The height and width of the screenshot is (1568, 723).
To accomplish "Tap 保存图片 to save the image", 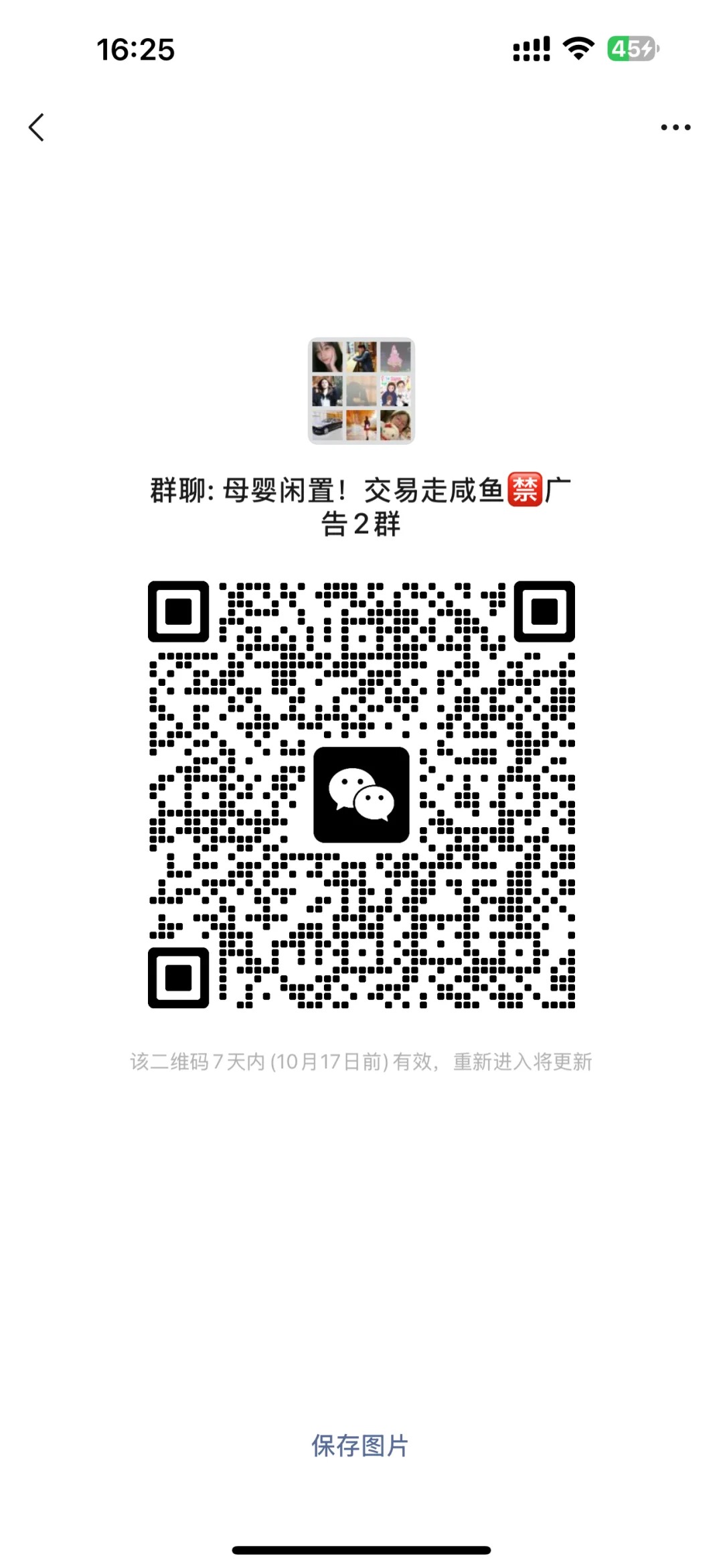I will tap(360, 1445).
